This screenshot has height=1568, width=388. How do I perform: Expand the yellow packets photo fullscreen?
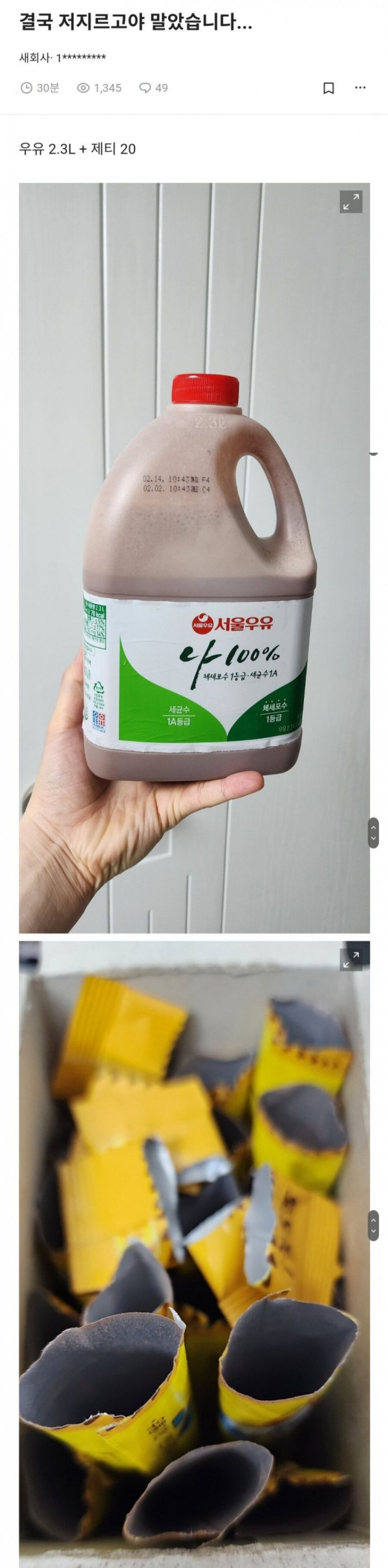[x=351, y=959]
